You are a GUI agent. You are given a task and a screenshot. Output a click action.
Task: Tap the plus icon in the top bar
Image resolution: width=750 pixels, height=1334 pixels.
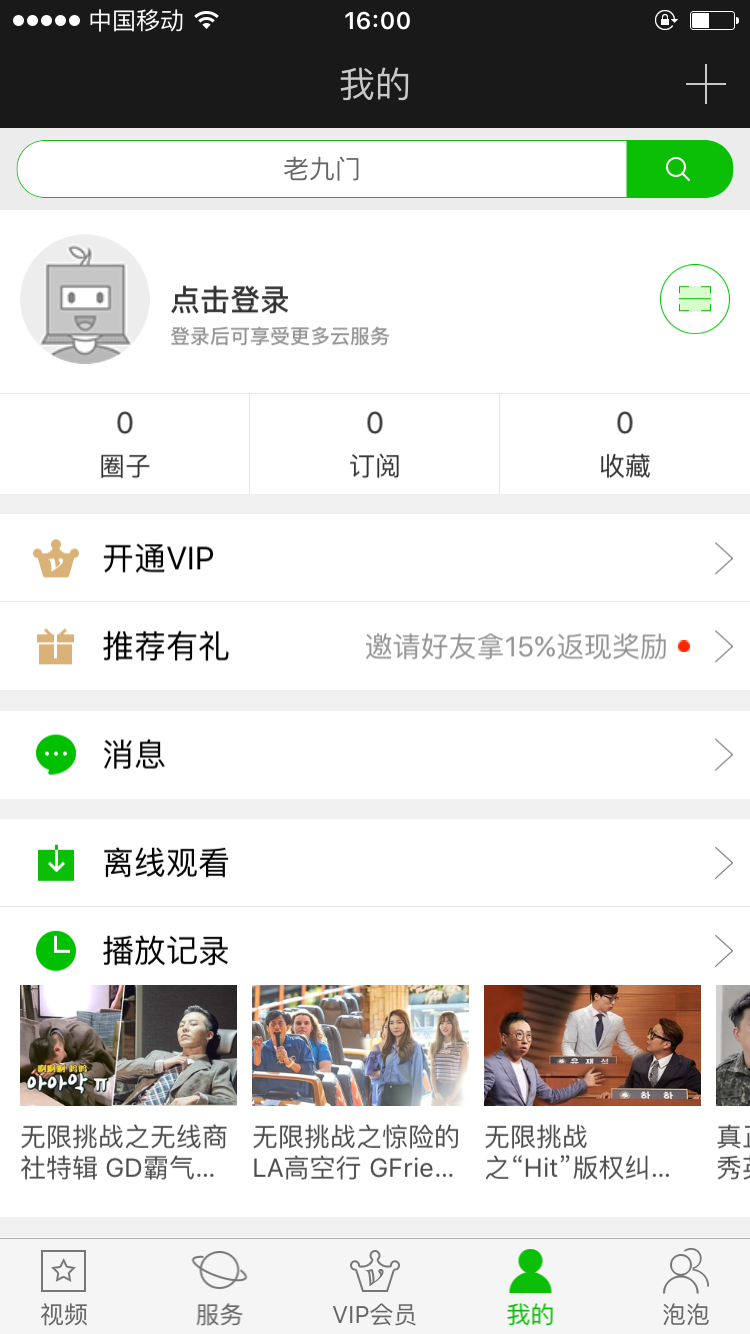click(707, 84)
